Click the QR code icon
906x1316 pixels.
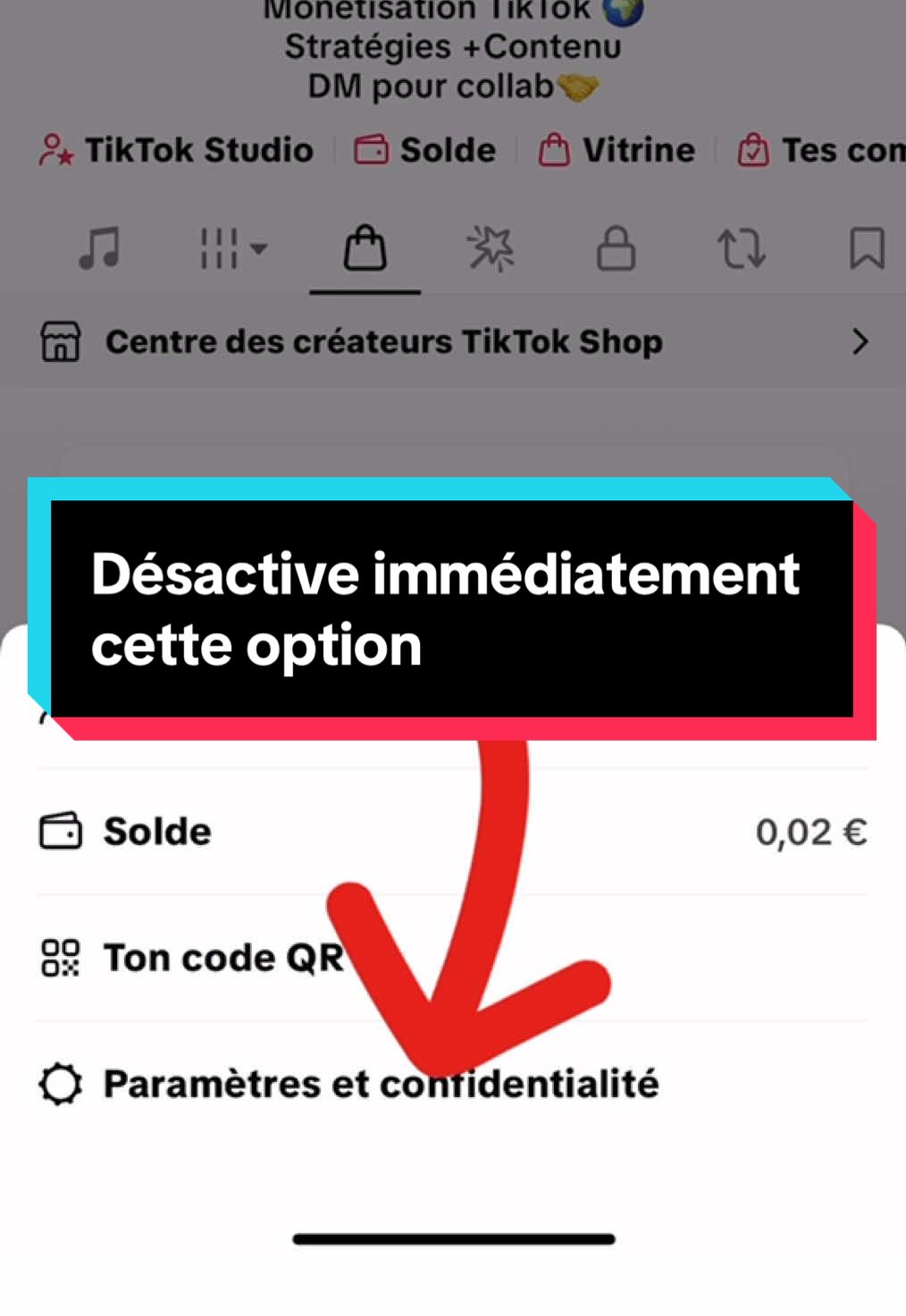tap(59, 957)
